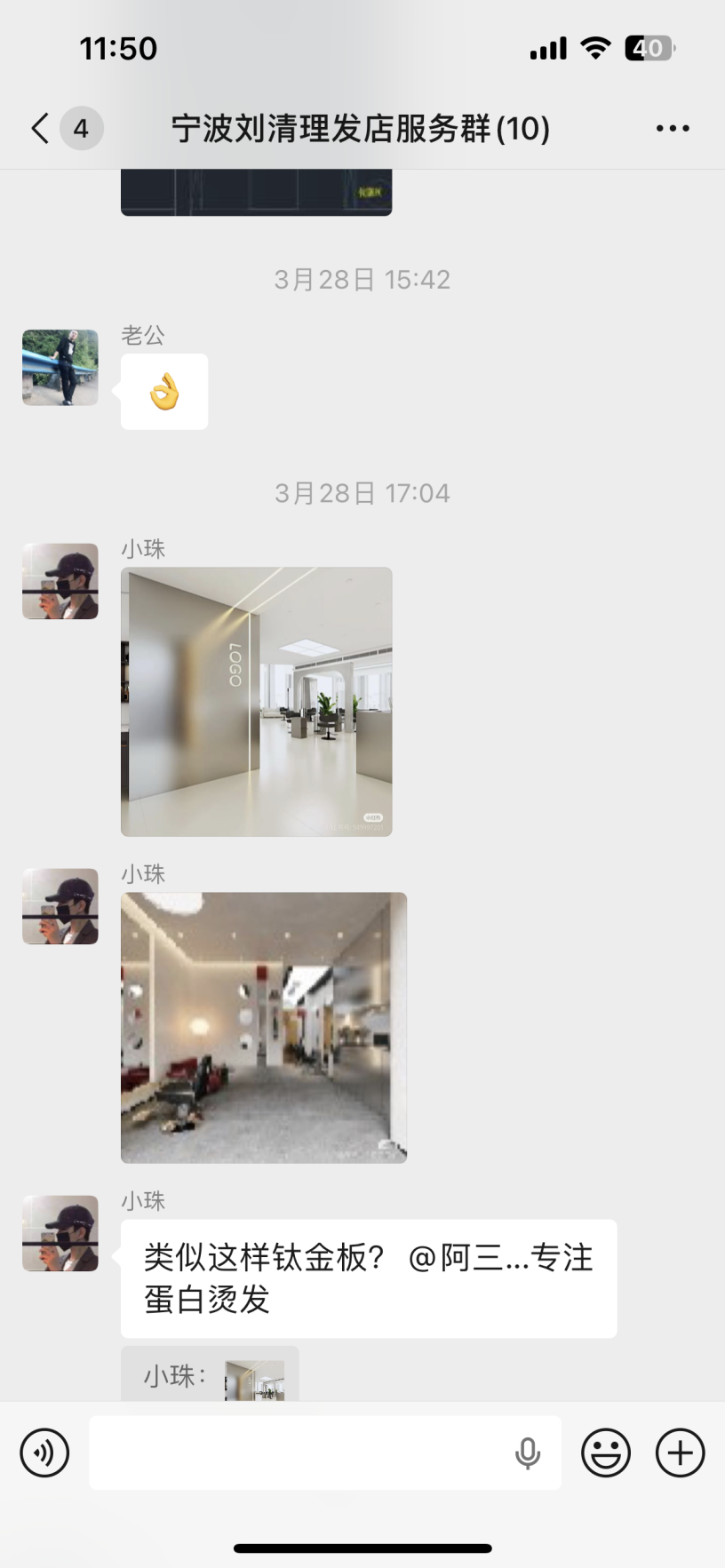View 小珠's photo with the LOGO wall
725x1568 pixels.
tap(256, 701)
